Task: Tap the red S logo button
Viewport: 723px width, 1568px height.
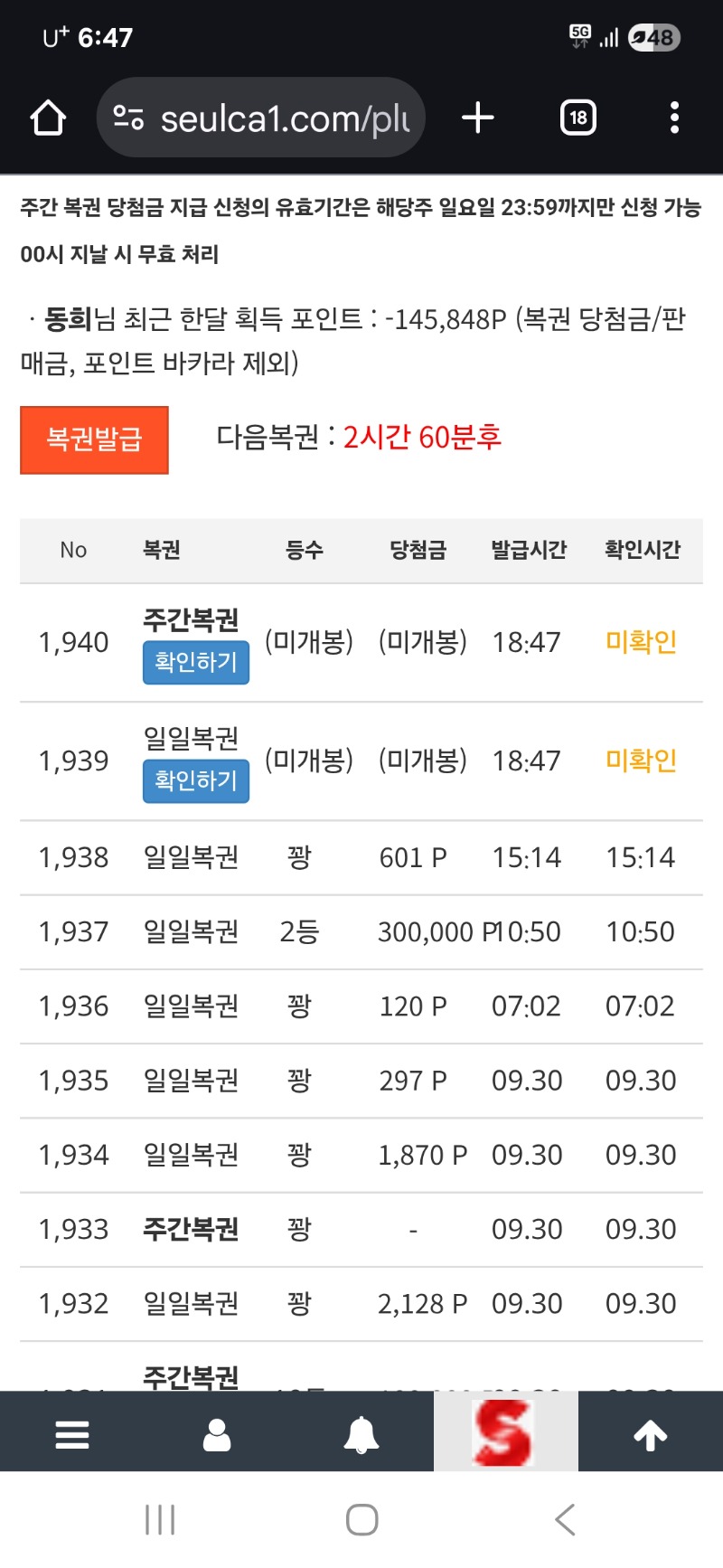Action: (x=504, y=1432)
